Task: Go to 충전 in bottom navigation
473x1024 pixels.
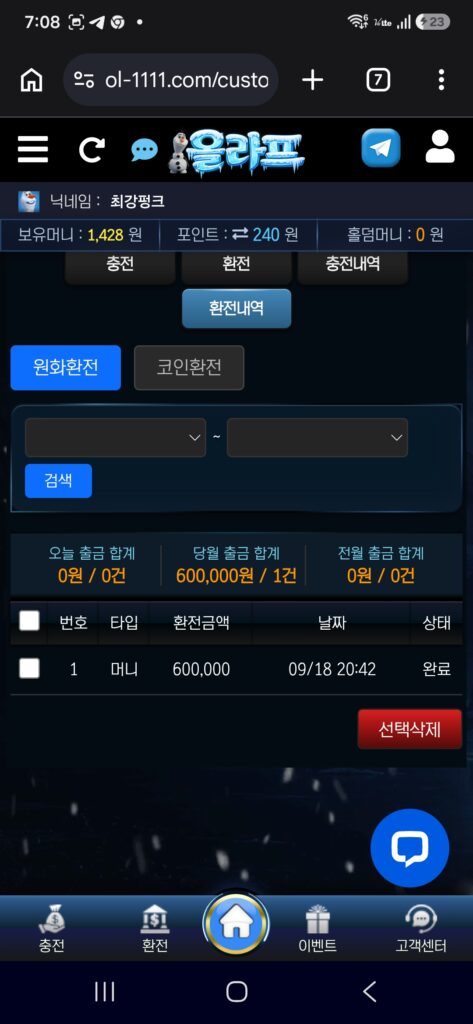Action: [x=52, y=929]
